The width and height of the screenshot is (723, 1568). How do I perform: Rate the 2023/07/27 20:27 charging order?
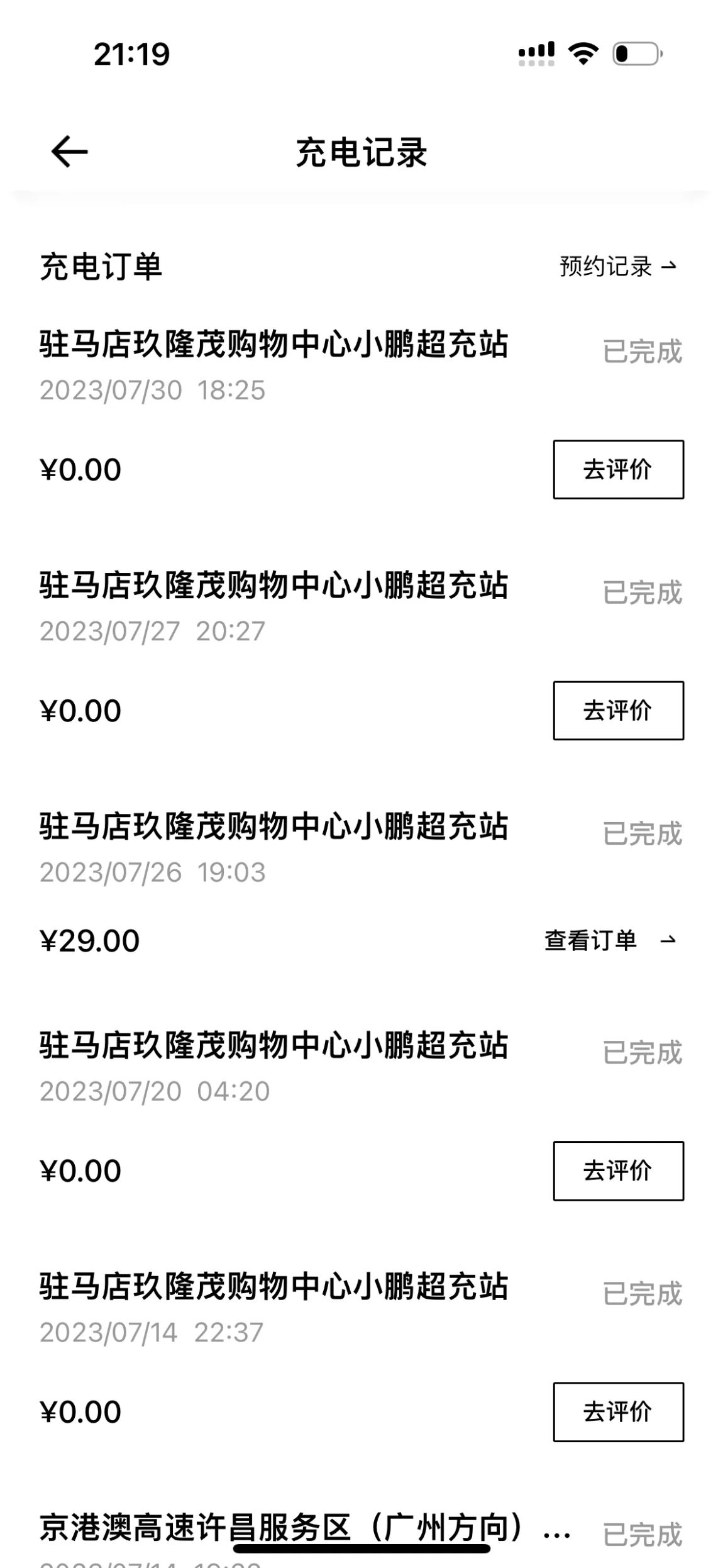tap(618, 710)
